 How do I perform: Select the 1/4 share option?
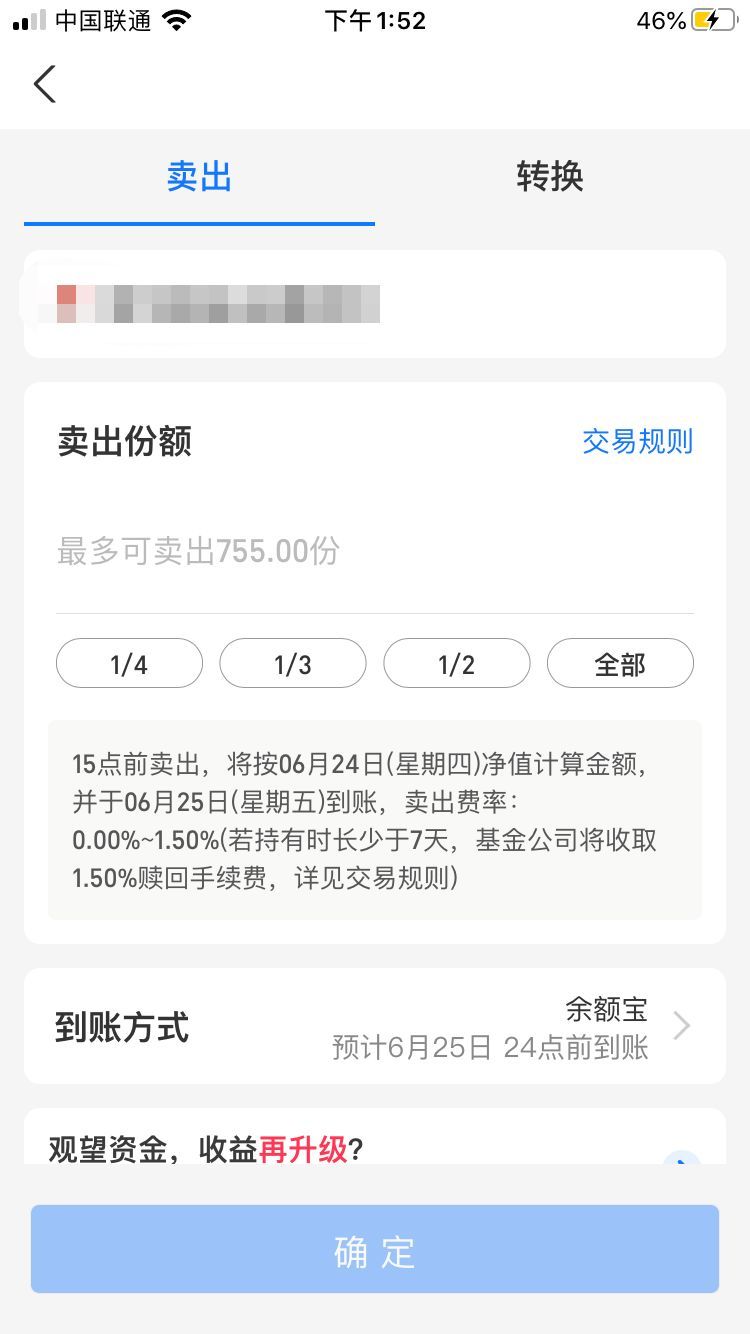point(128,663)
